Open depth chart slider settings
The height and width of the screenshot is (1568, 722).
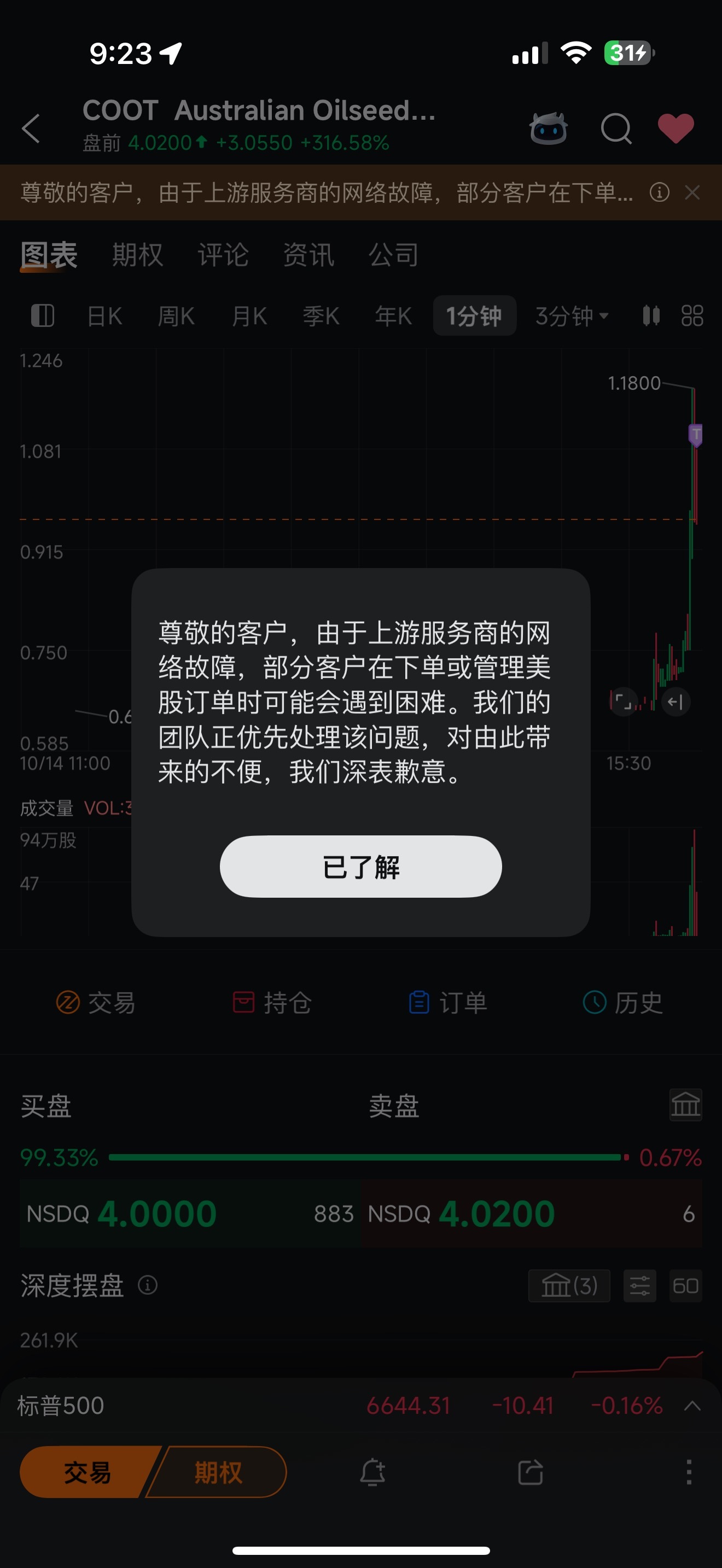point(640,1285)
